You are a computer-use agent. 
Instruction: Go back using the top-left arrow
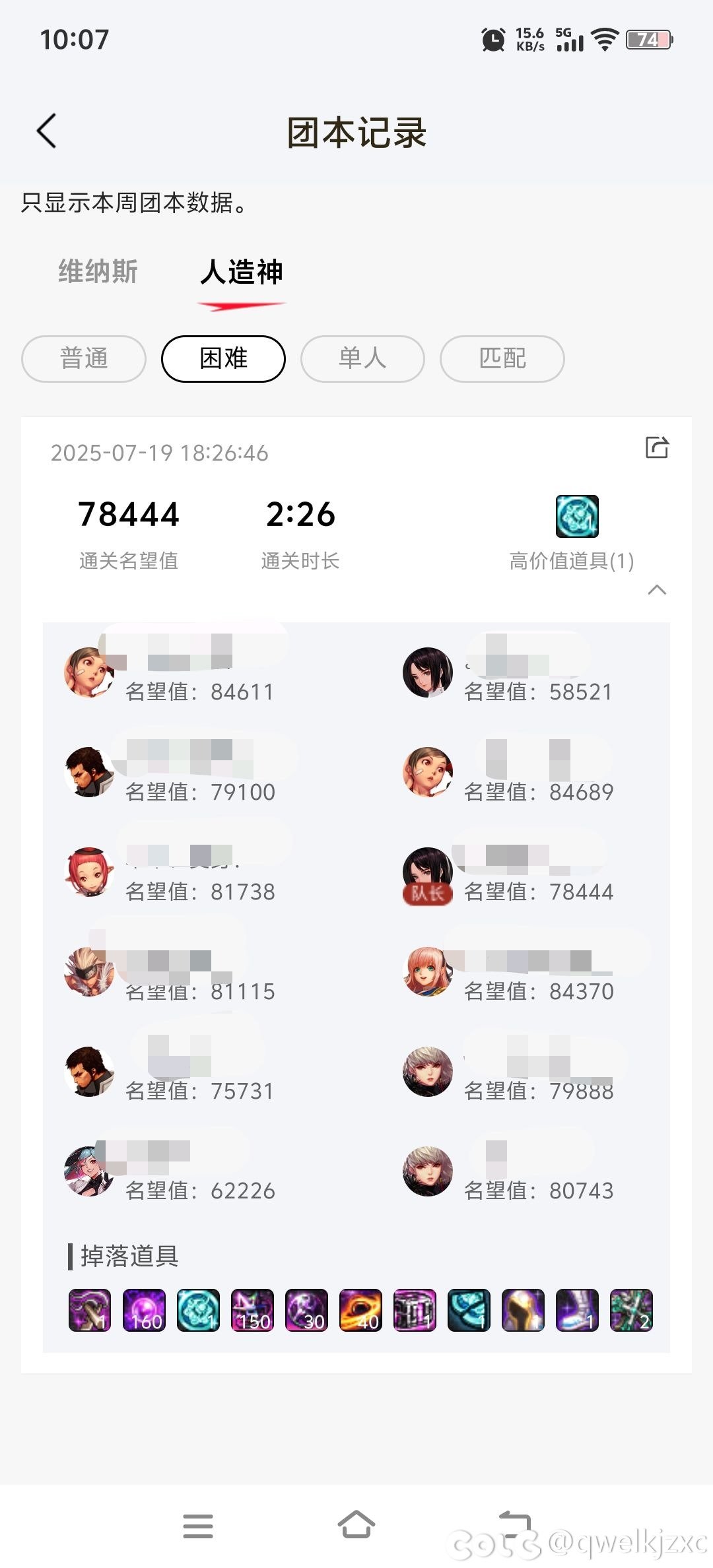46,131
